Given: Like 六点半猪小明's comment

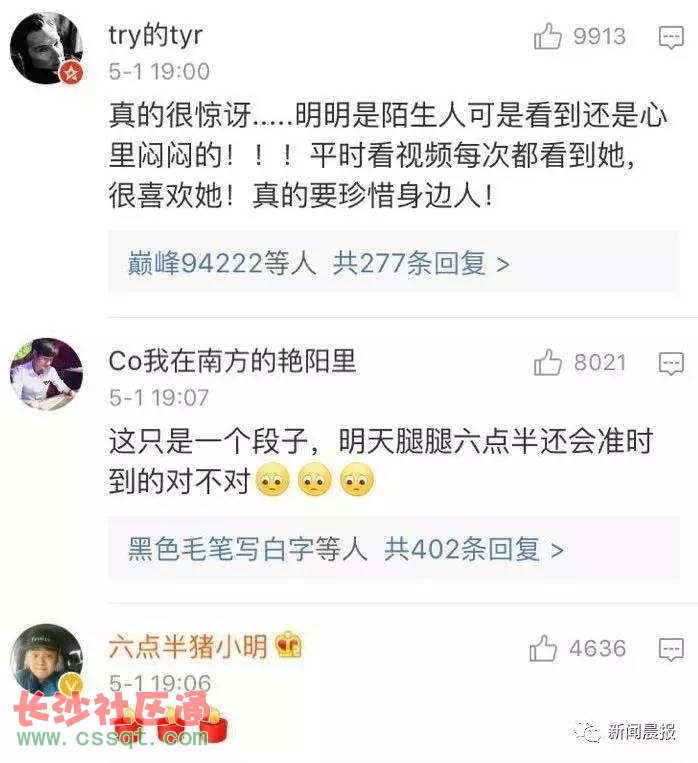Looking at the screenshot, I should coord(544,650).
